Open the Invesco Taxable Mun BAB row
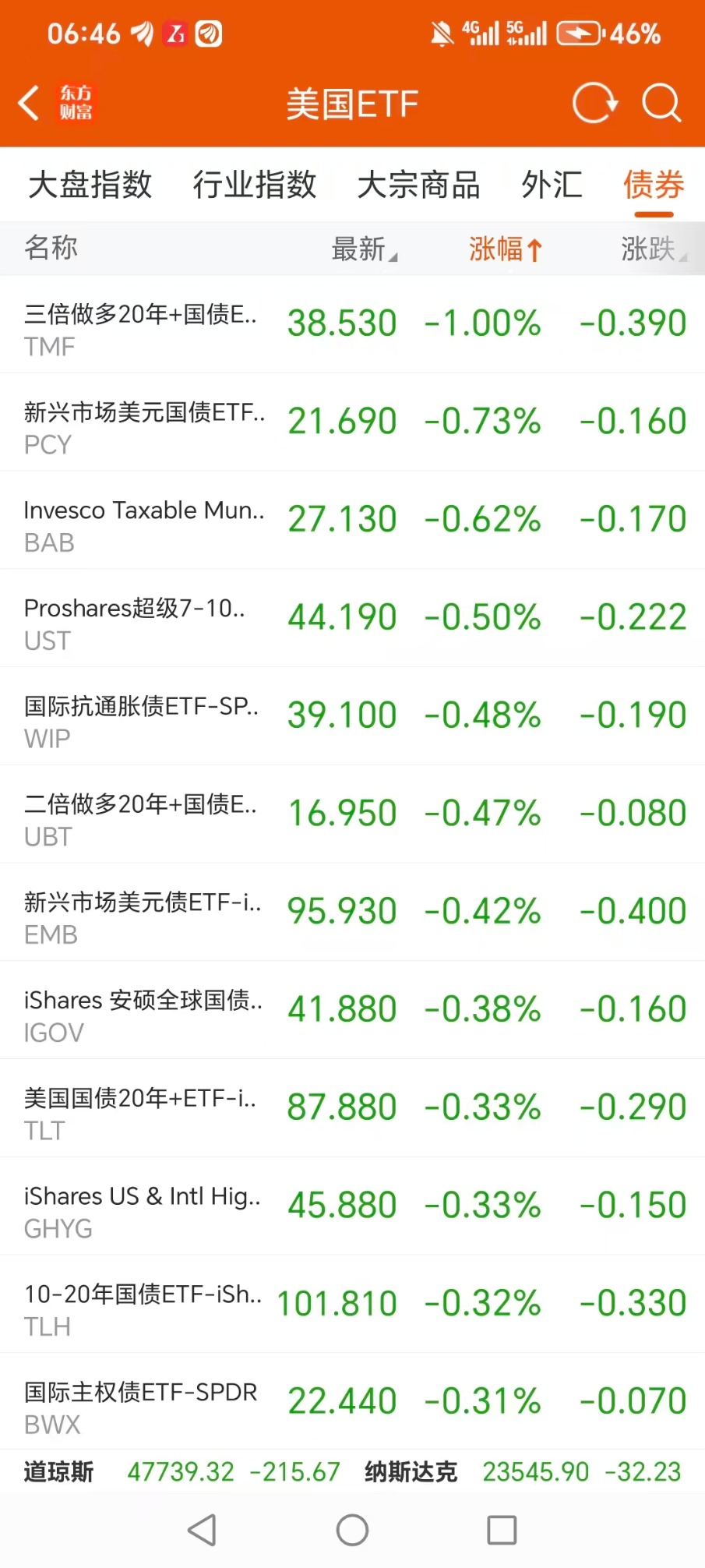 tap(352, 521)
